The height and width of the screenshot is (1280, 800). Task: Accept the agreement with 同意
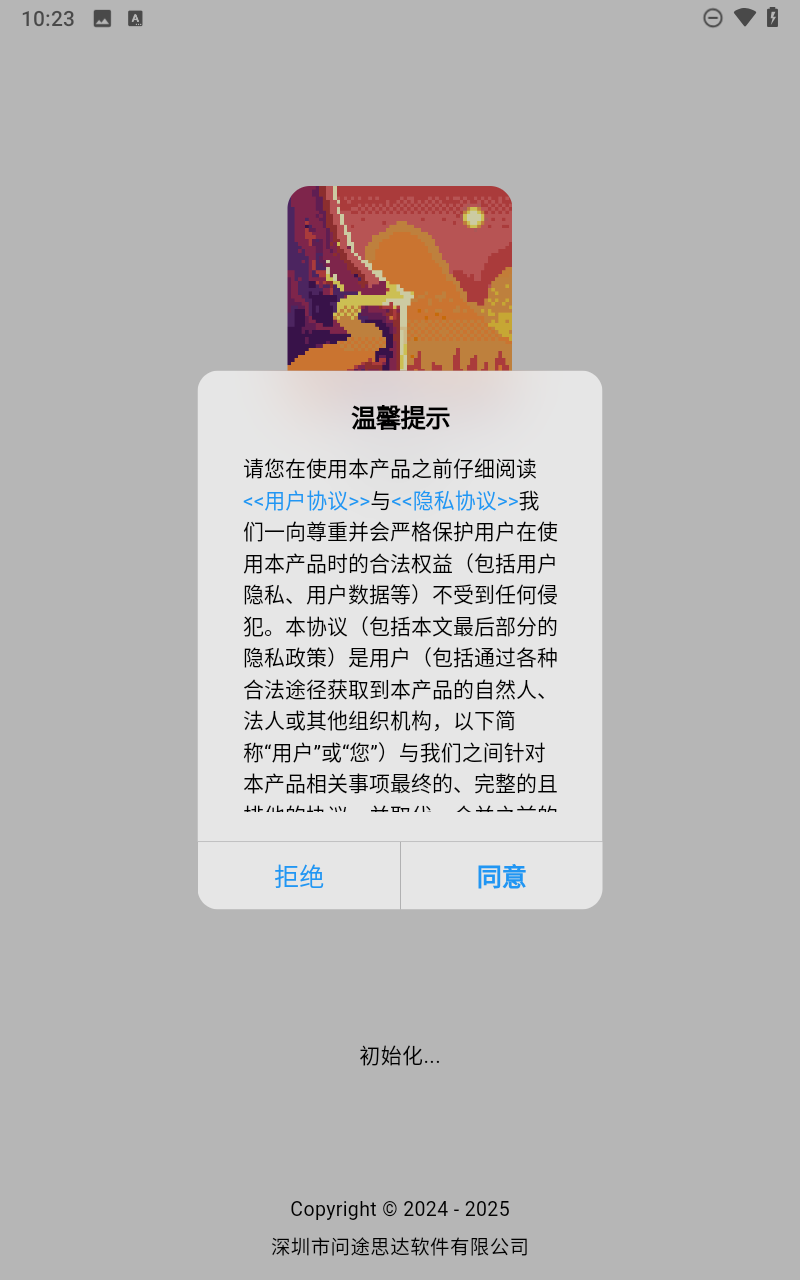pos(501,876)
